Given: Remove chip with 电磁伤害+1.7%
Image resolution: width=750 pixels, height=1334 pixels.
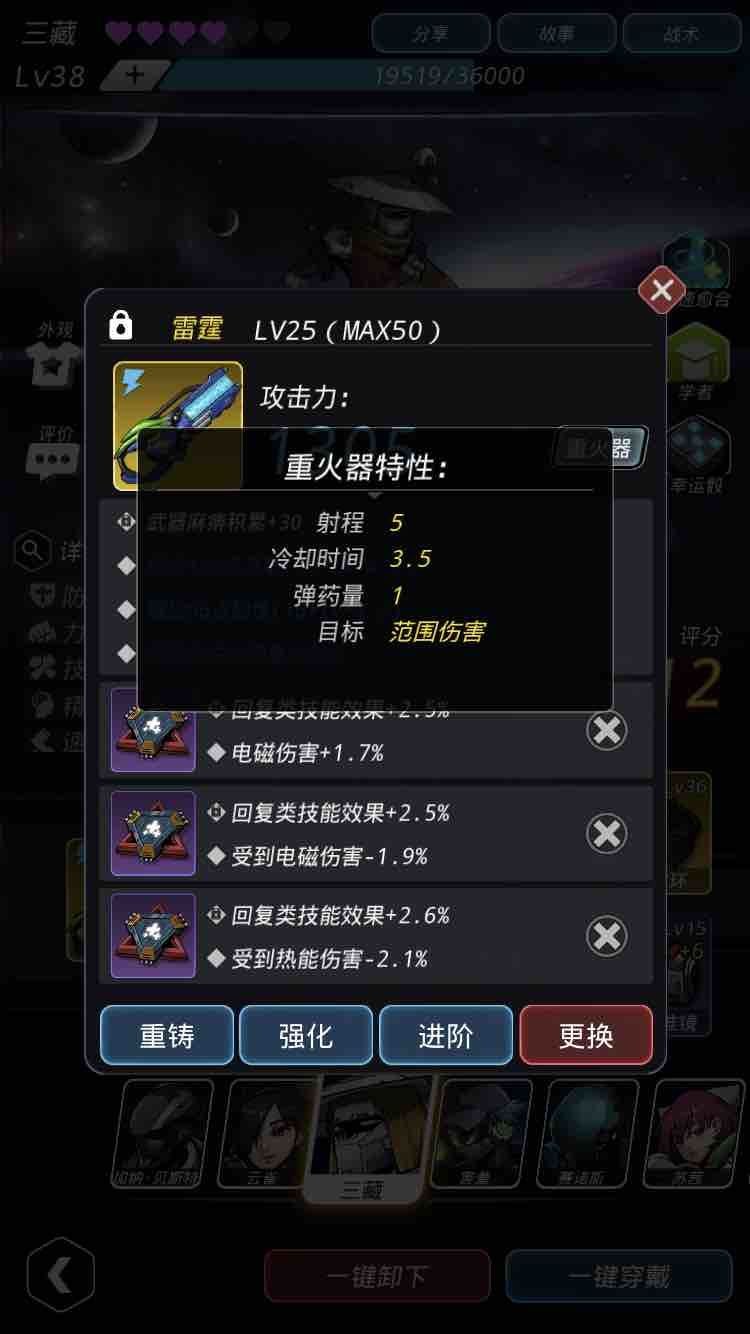Looking at the screenshot, I should click(607, 731).
